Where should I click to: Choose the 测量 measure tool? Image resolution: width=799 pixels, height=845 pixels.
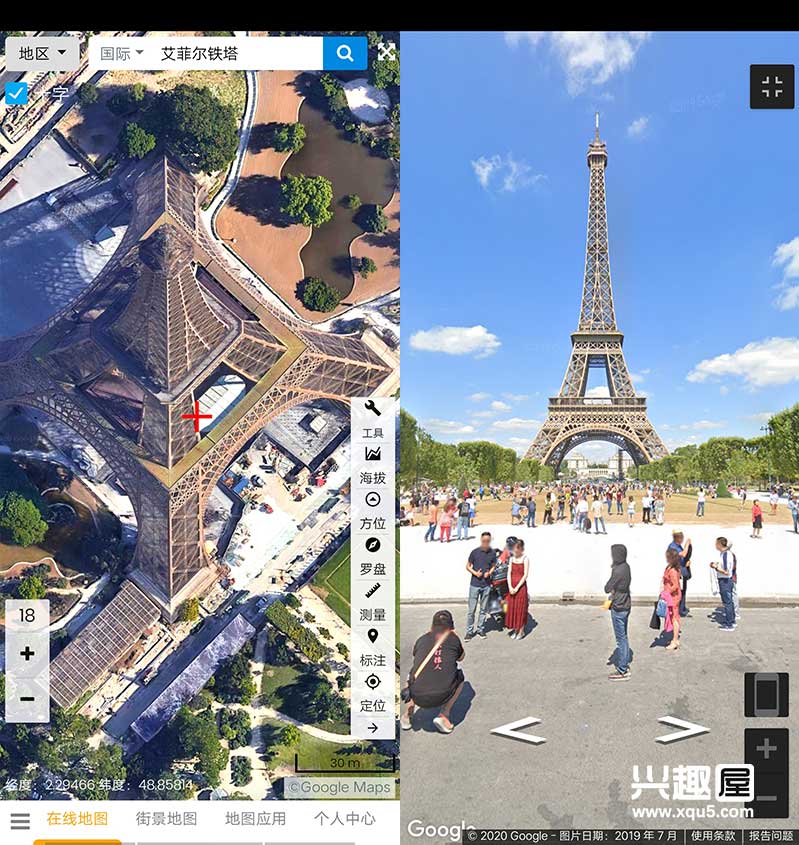pyautogui.click(x=373, y=600)
